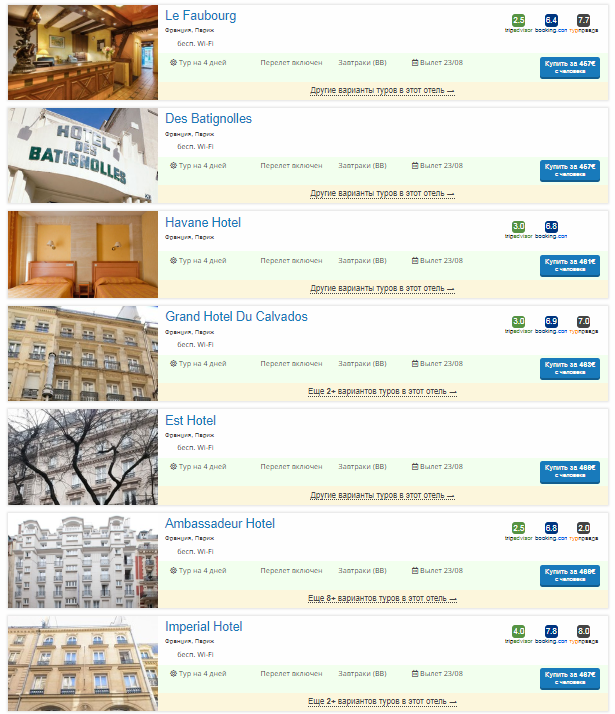Show other tour options for Le Faubourg
615x714 pixels.
click(x=382, y=90)
